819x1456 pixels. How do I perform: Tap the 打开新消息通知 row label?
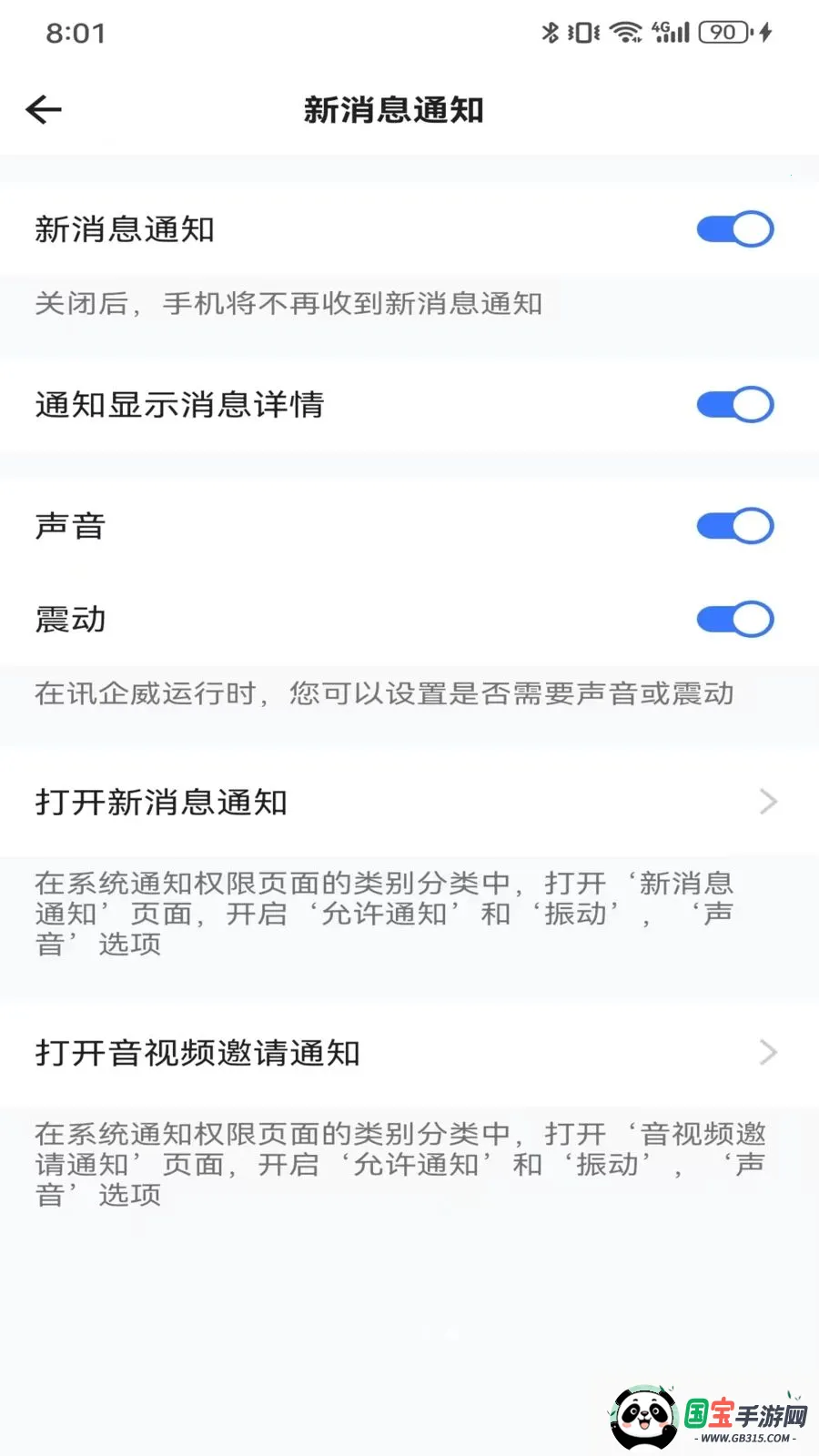161,803
